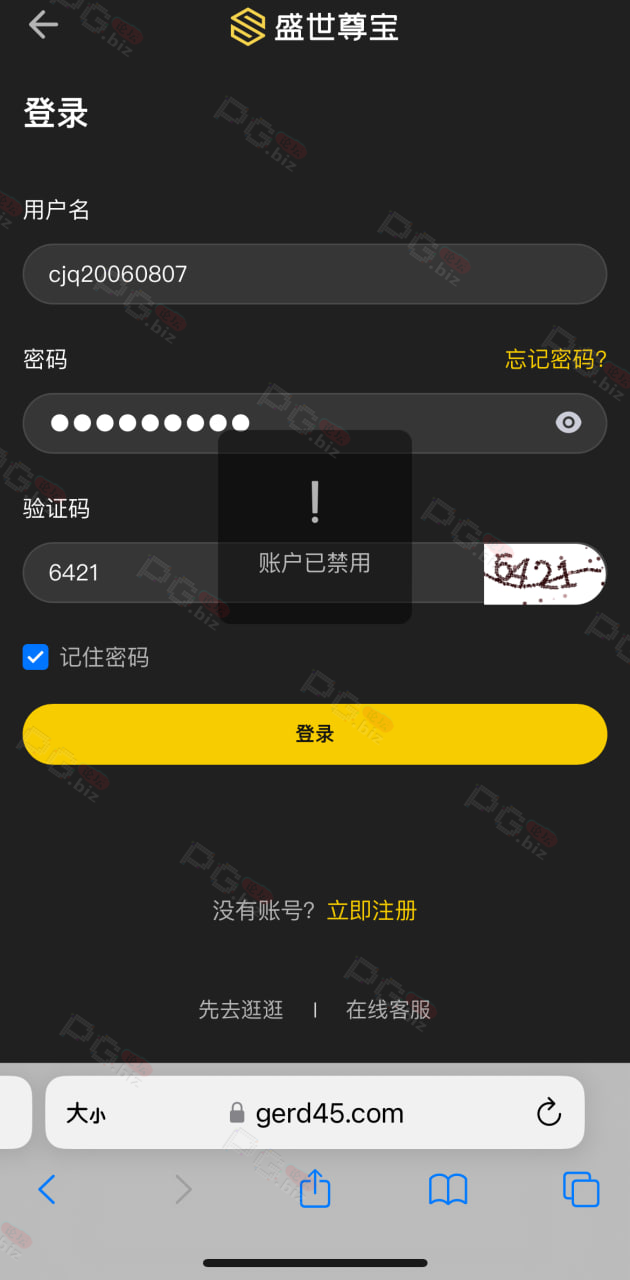Tap the gerd45.com address bar

[x=315, y=1112]
